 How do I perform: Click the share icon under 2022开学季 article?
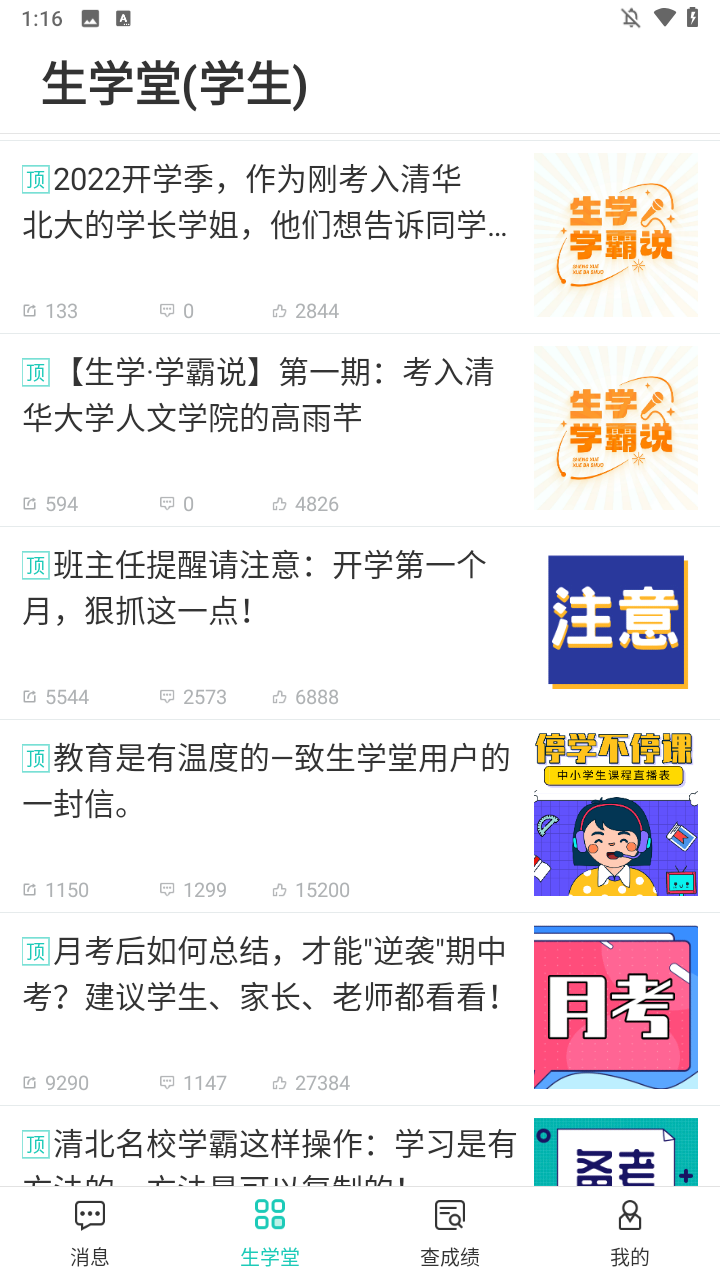(x=29, y=311)
